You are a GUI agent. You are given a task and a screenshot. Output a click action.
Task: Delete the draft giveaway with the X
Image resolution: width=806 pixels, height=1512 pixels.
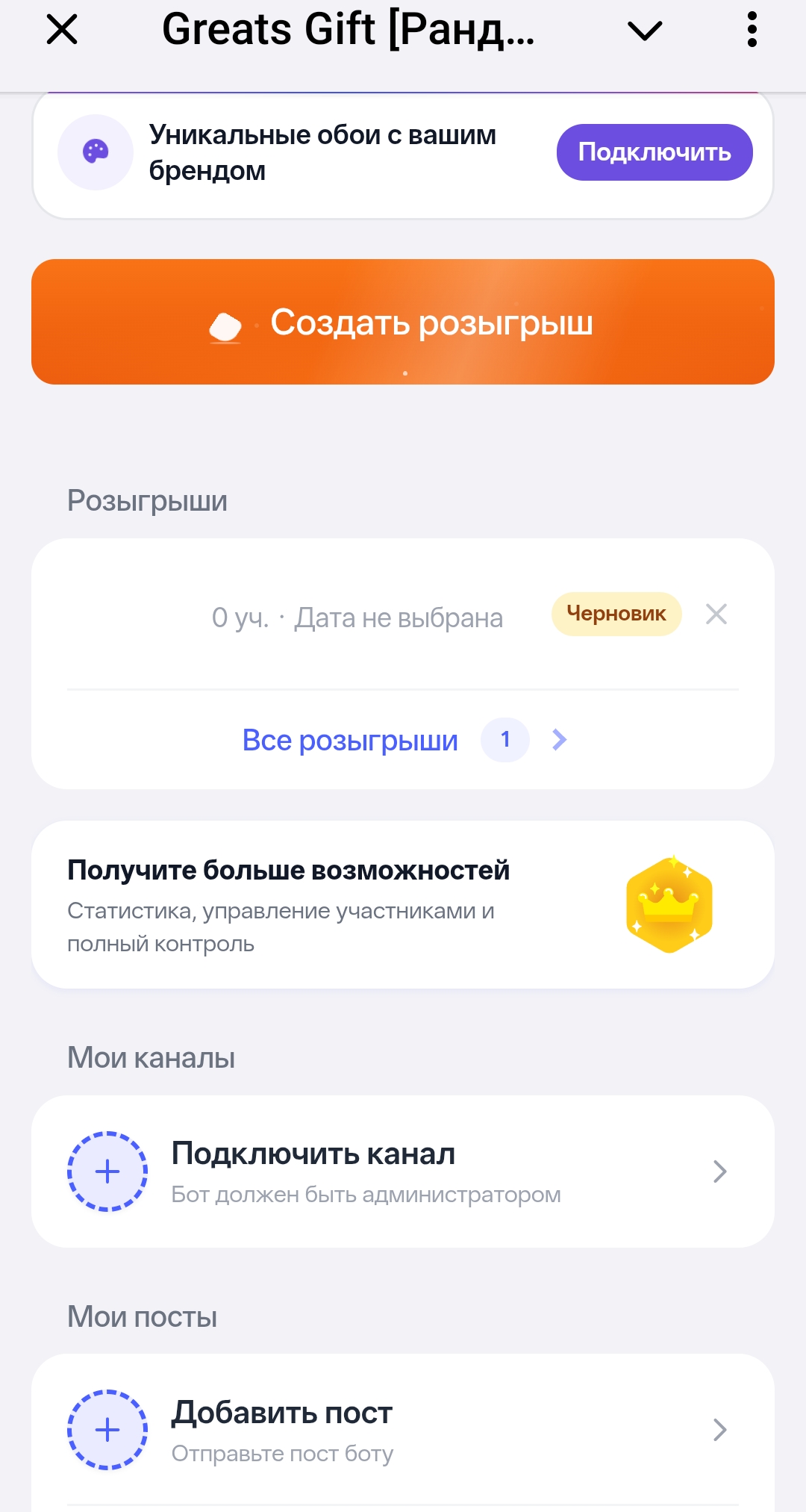716,615
